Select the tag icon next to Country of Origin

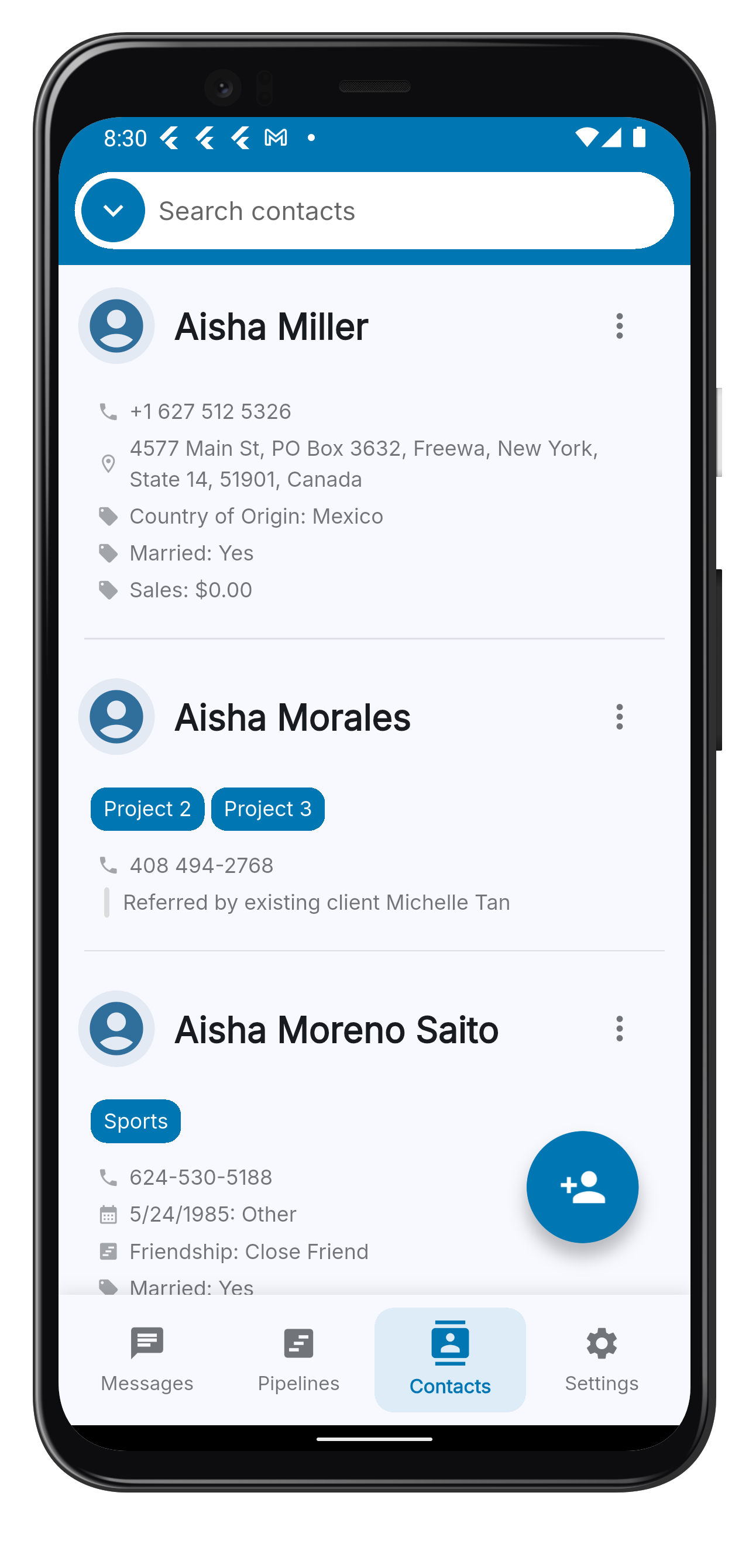coord(108,515)
